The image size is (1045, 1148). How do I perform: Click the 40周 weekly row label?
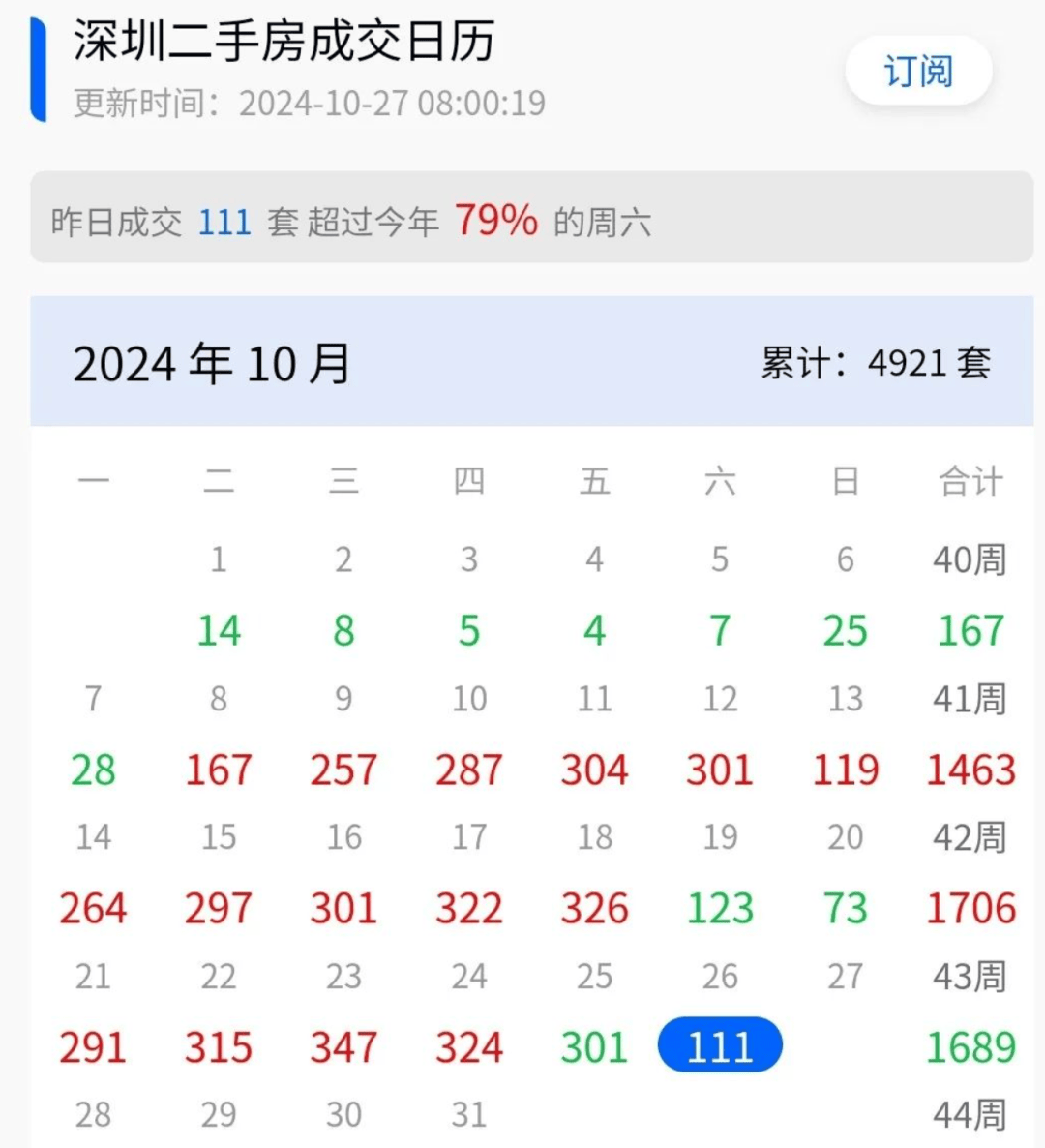tap(970, 559)
